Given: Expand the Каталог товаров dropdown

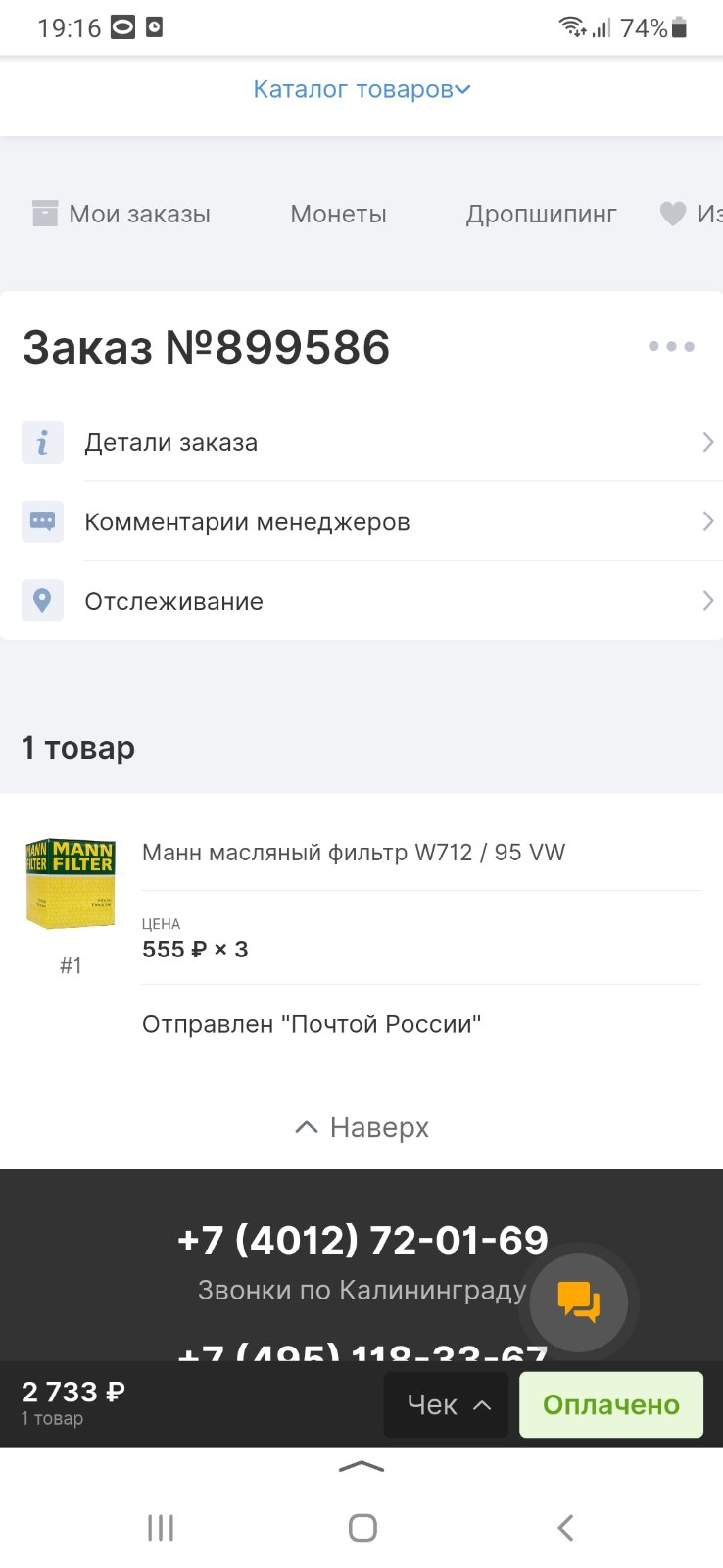Looking at the screenshot, I should tap(361, 89).
